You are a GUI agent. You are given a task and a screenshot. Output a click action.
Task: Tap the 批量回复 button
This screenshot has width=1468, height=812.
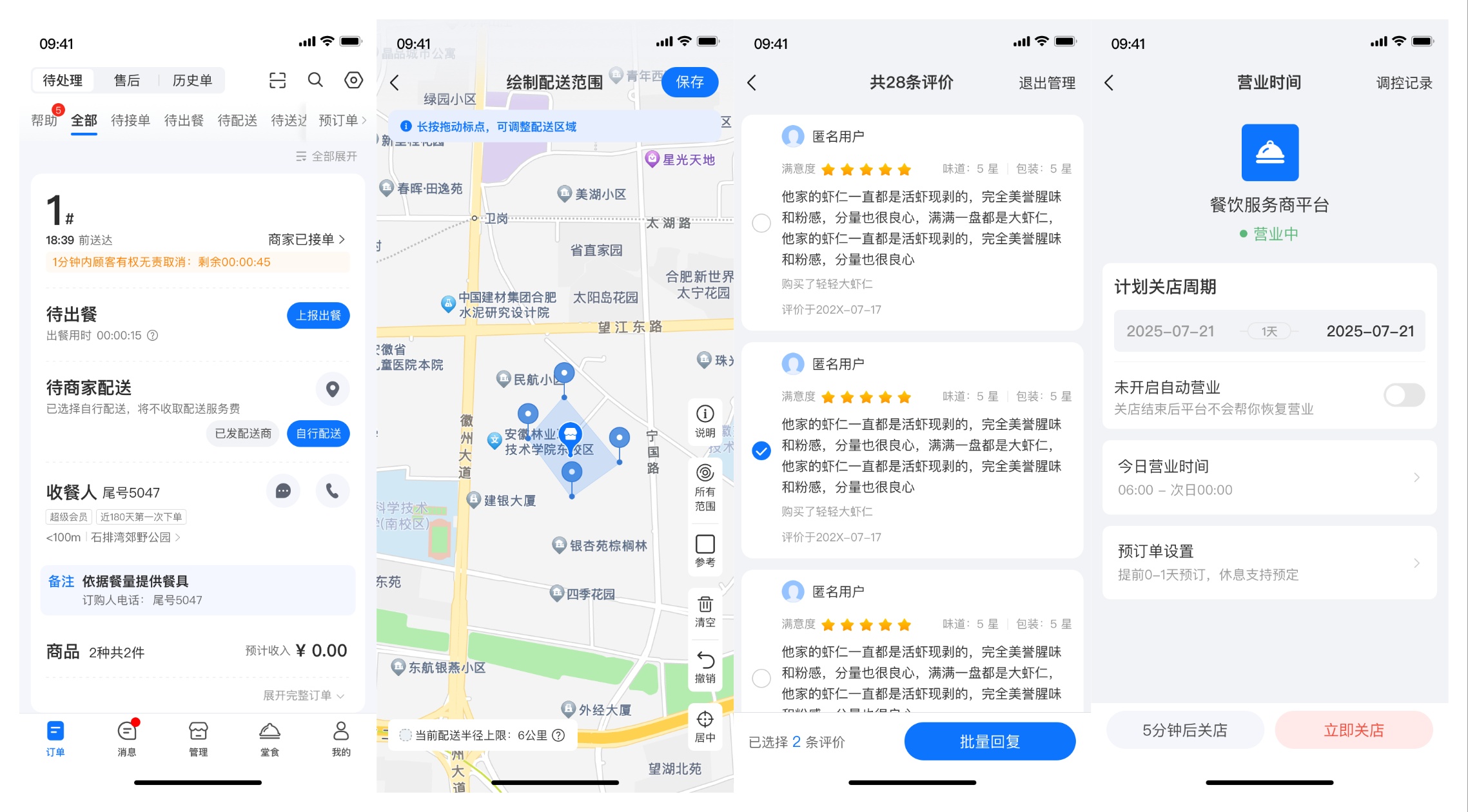[x=989, y=742]
